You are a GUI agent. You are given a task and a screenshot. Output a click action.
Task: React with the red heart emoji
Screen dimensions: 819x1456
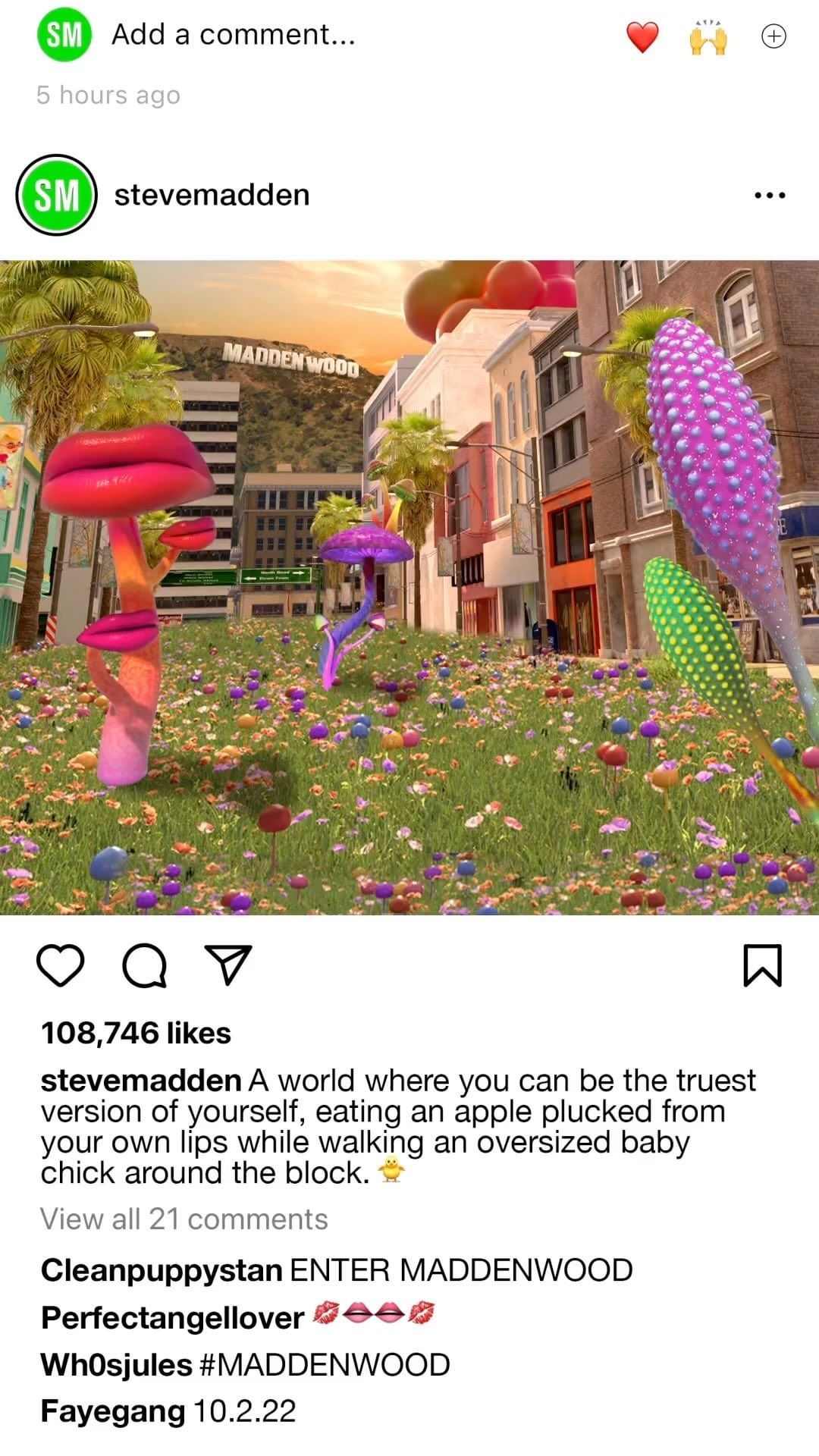point(642,36)
